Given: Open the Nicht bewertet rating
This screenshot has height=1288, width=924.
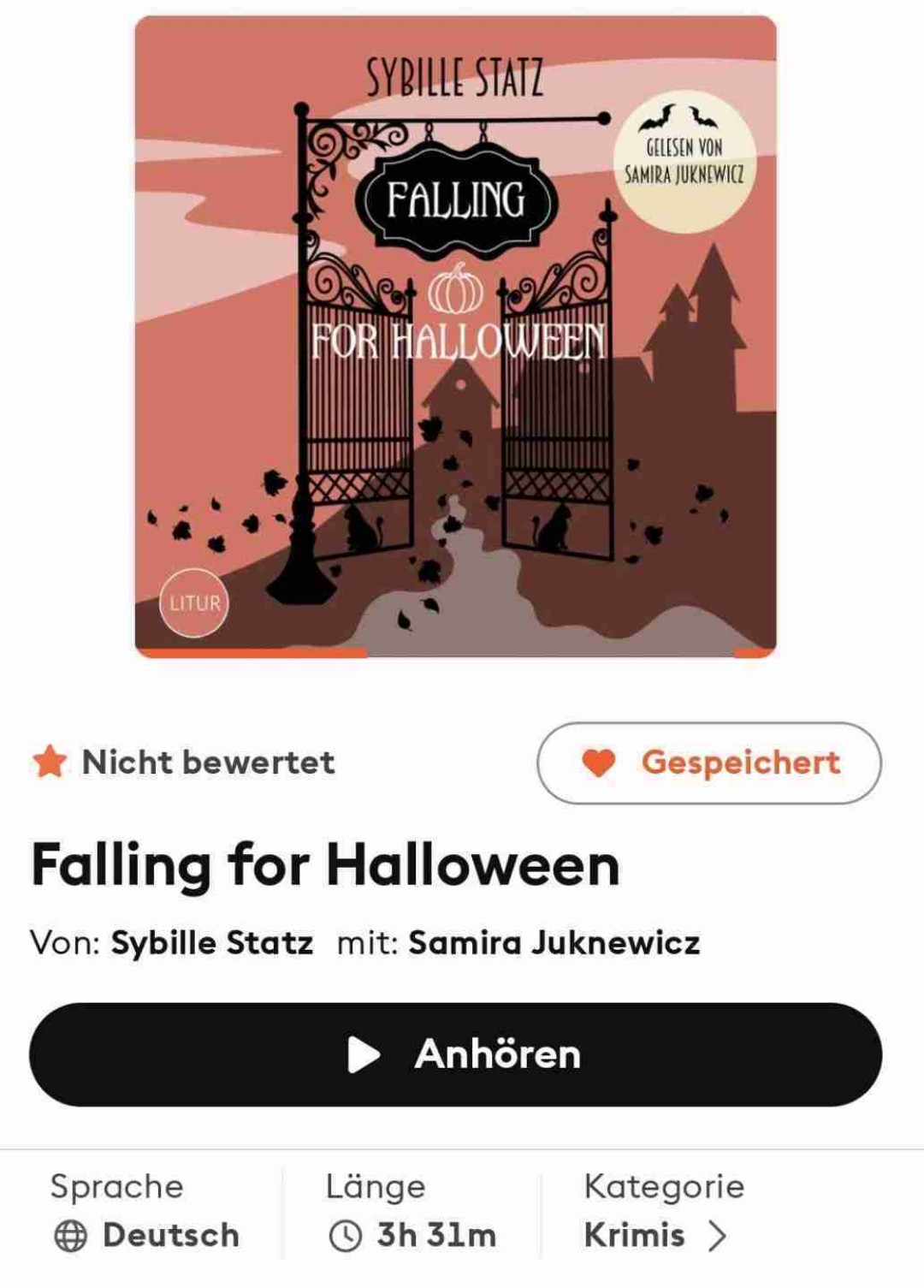Looking at the screenshot, I should [x=184, y=762].
